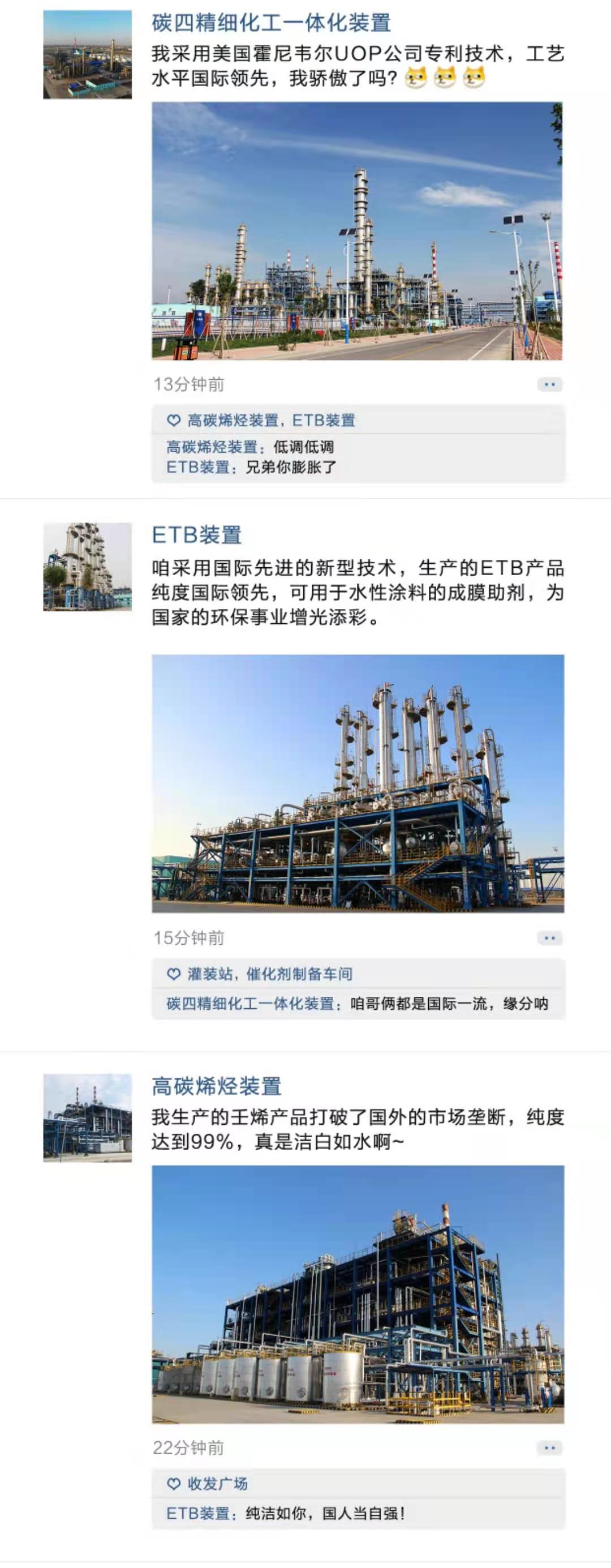Open 高碳烯烃装置 post author name
This screenshot has height=1568, width=611.
pos(216,1086)
